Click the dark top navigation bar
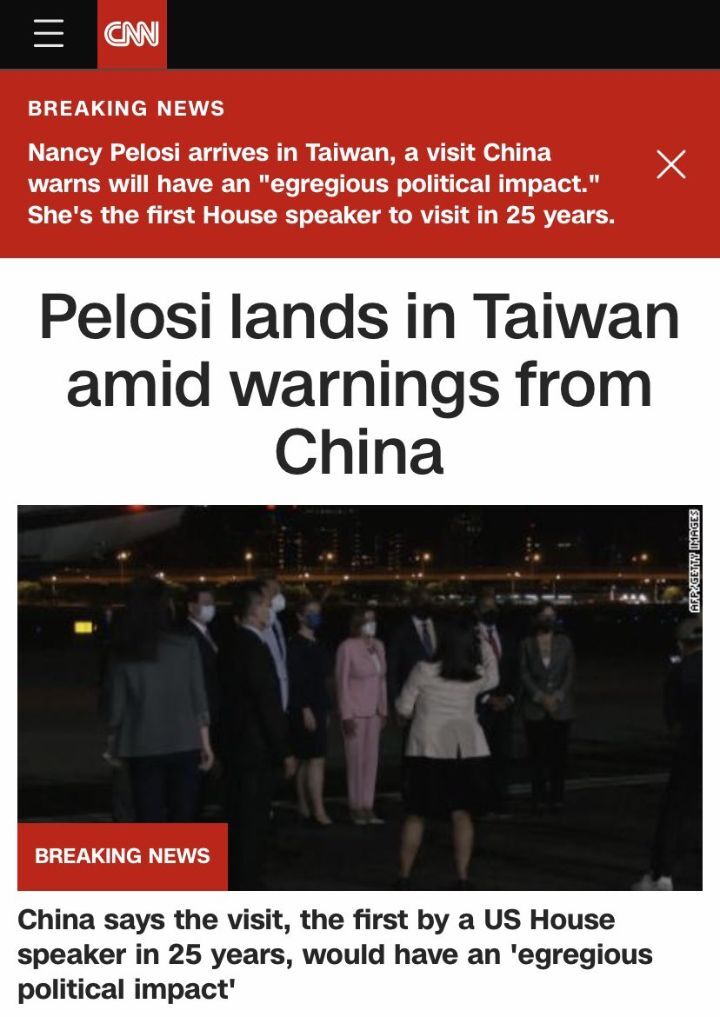 400,33
